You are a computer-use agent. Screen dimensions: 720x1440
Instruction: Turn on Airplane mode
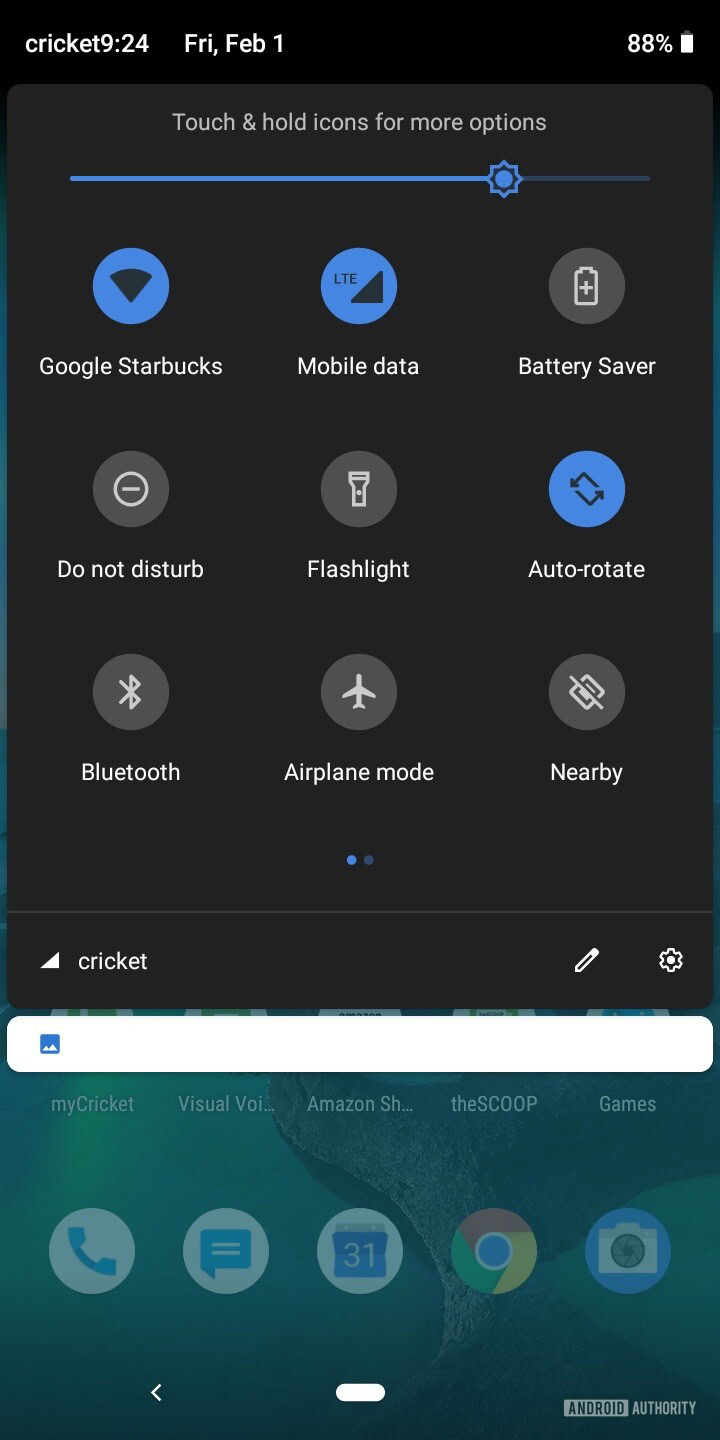point(359,692)
